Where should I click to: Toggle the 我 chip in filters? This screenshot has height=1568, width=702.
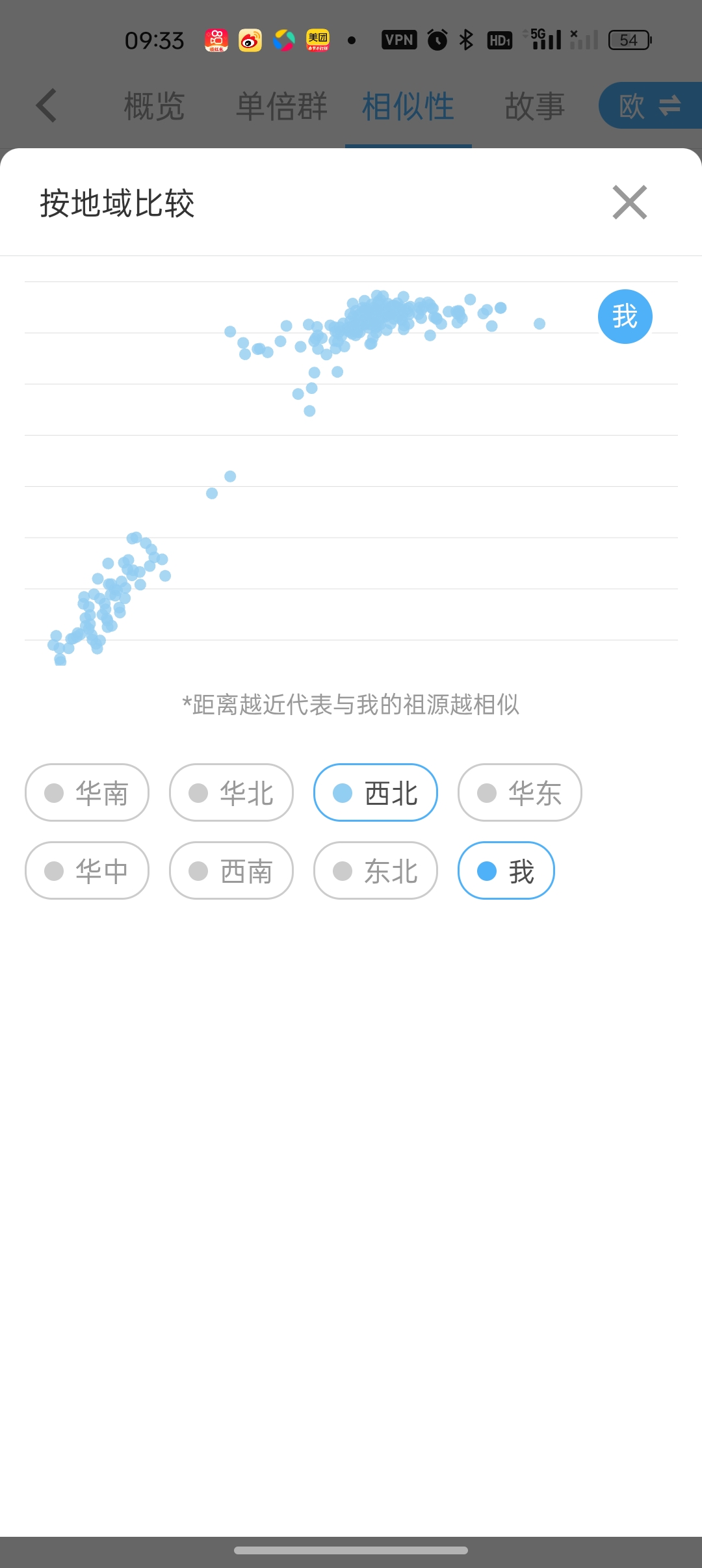[x=506, y=870]
